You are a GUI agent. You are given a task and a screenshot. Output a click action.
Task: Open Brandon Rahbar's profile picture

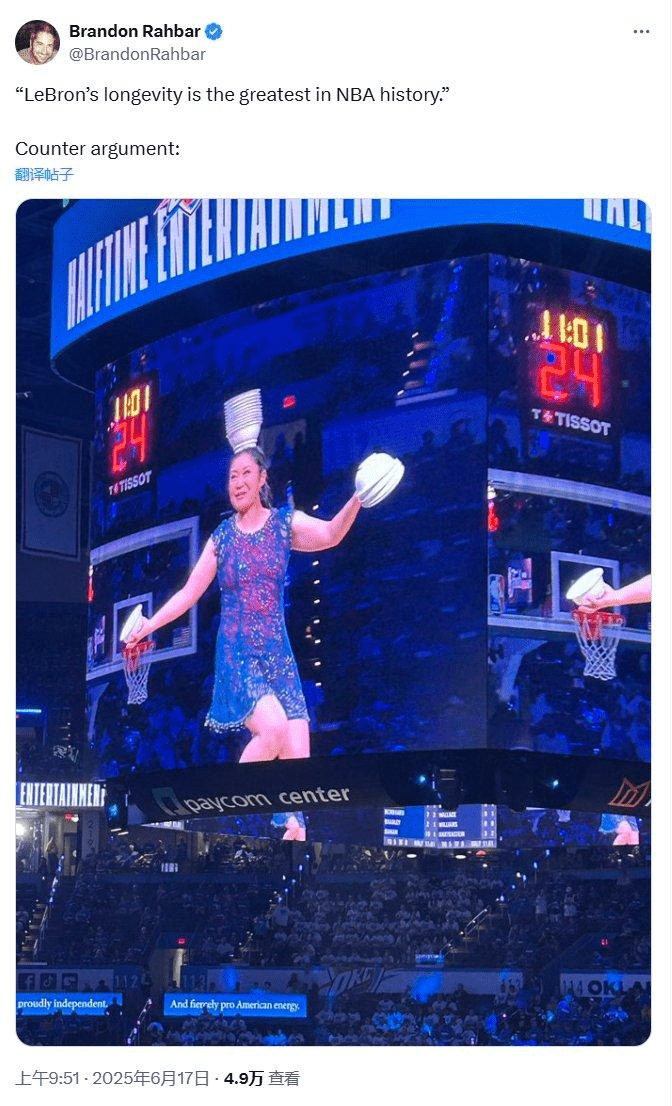click(x=37, y=42)
